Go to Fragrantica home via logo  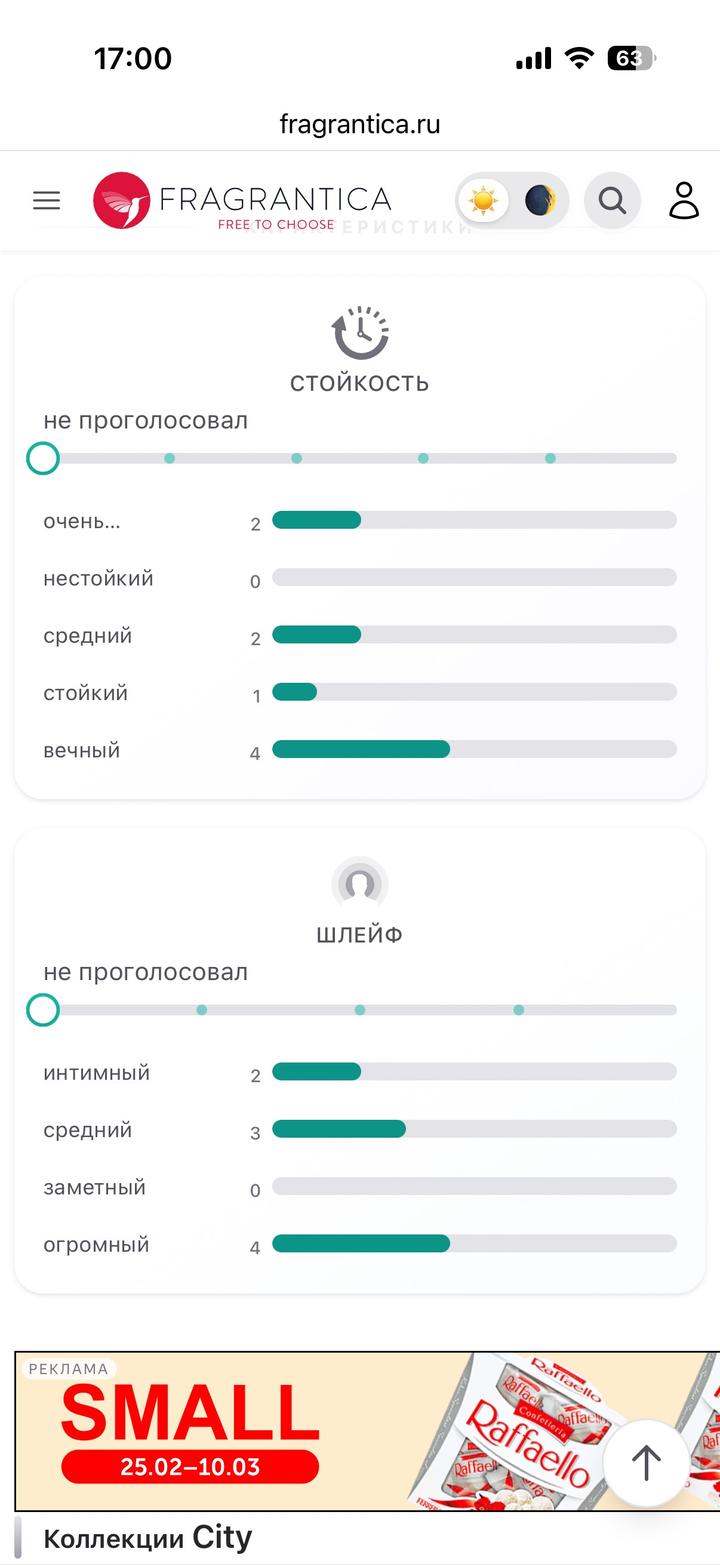click(x=242, y=201)
